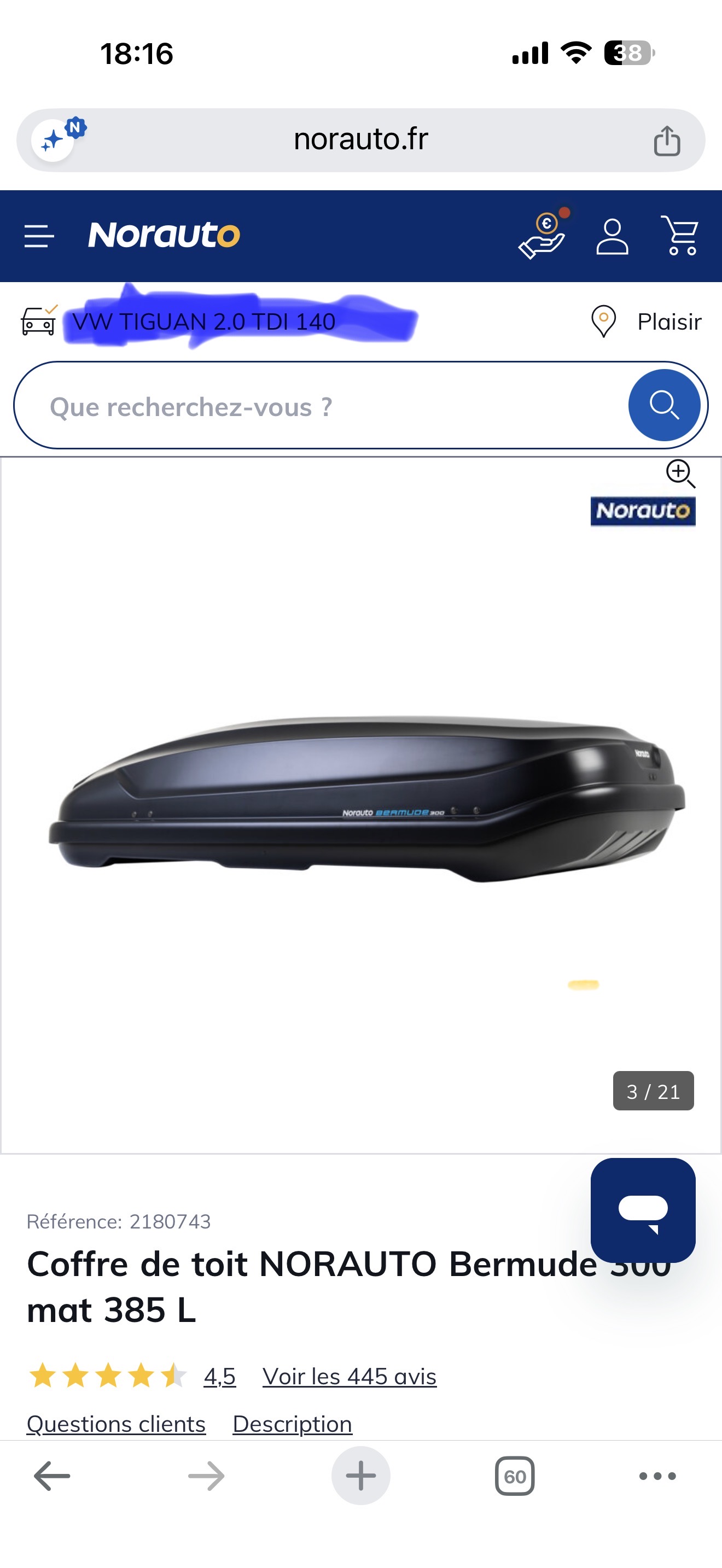Open the browser more options menu
The width and height of the screenshot is (722, 1568).
pyautogui.click(x=657, y=1476)
